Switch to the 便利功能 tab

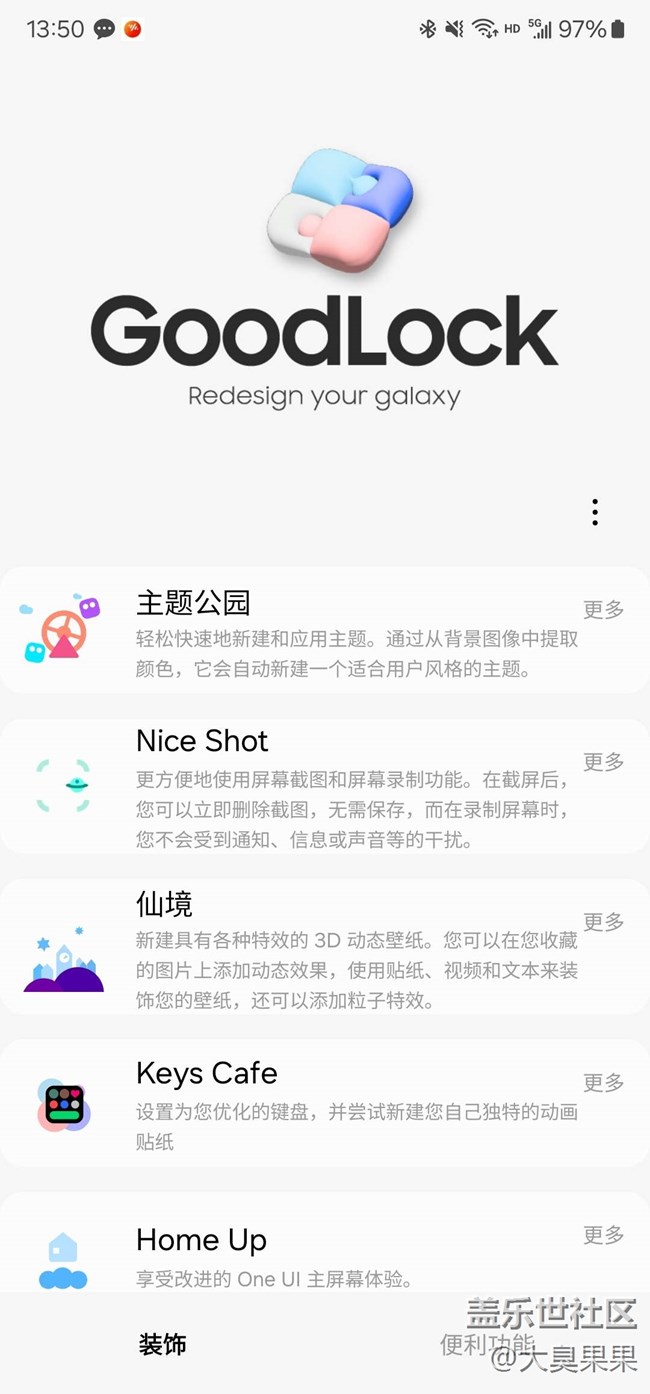487,1345
